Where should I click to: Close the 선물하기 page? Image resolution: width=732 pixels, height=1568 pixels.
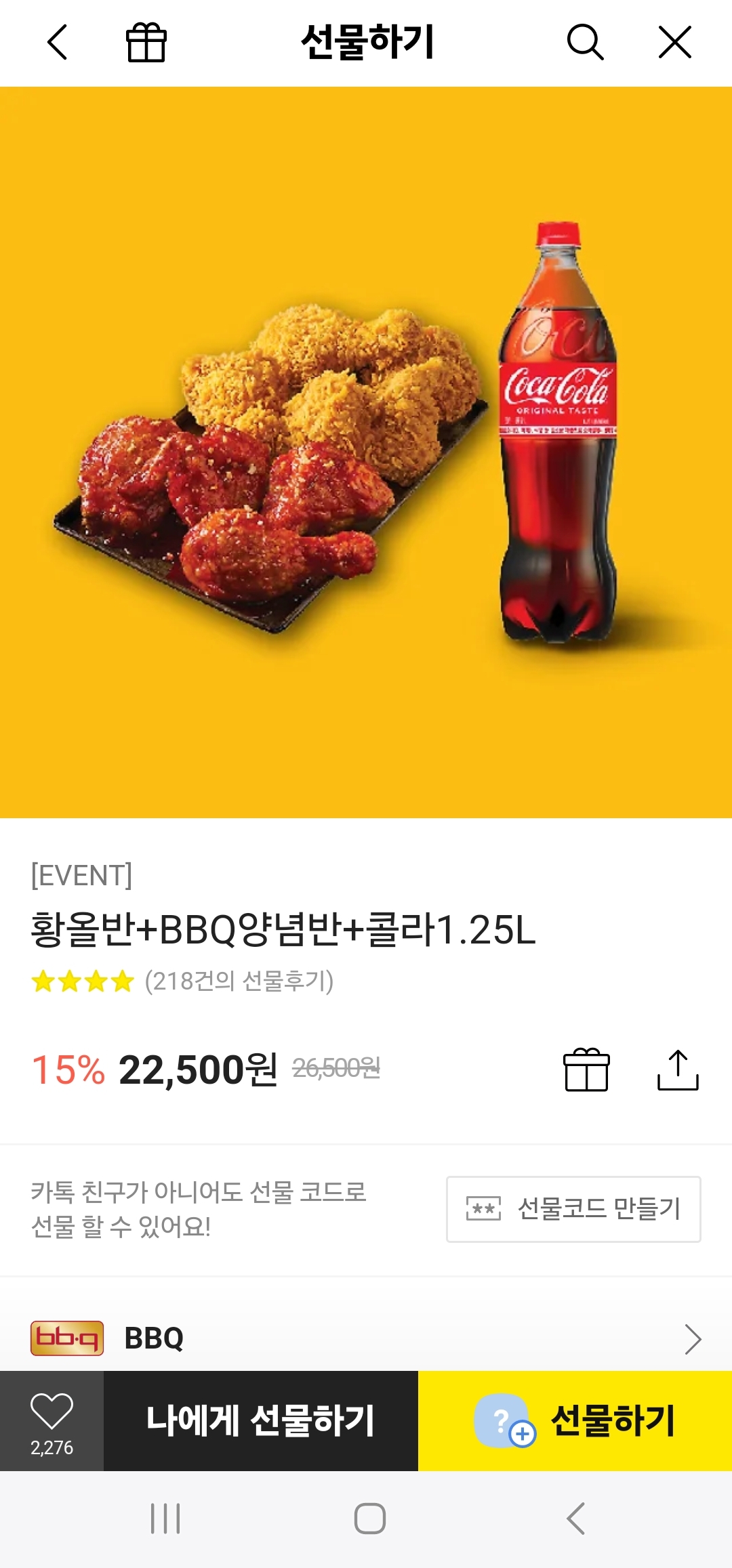(x=675, y=42)
